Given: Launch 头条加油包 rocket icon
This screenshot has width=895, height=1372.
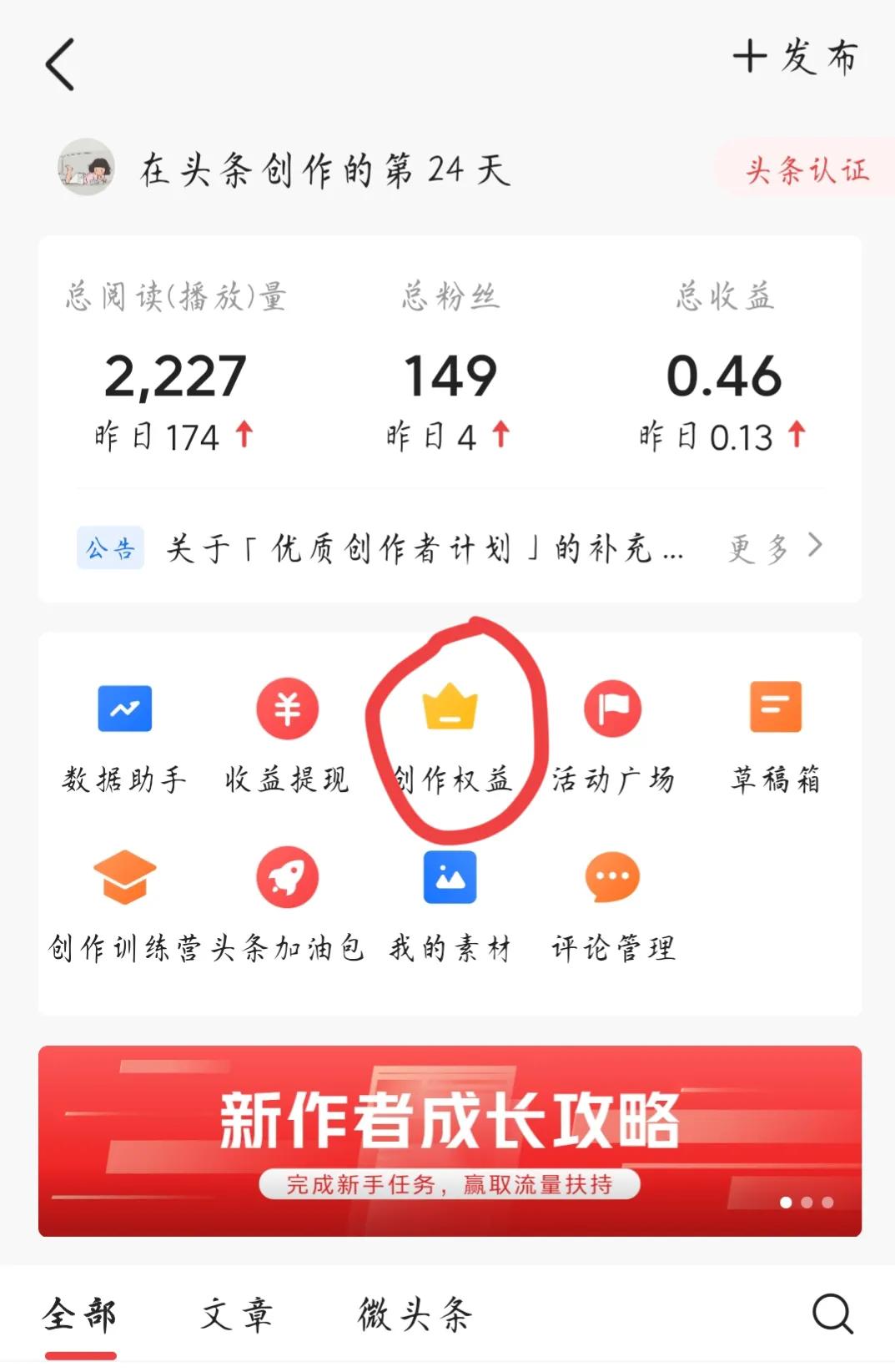Looking at the screenshot, I should (286, 877).
